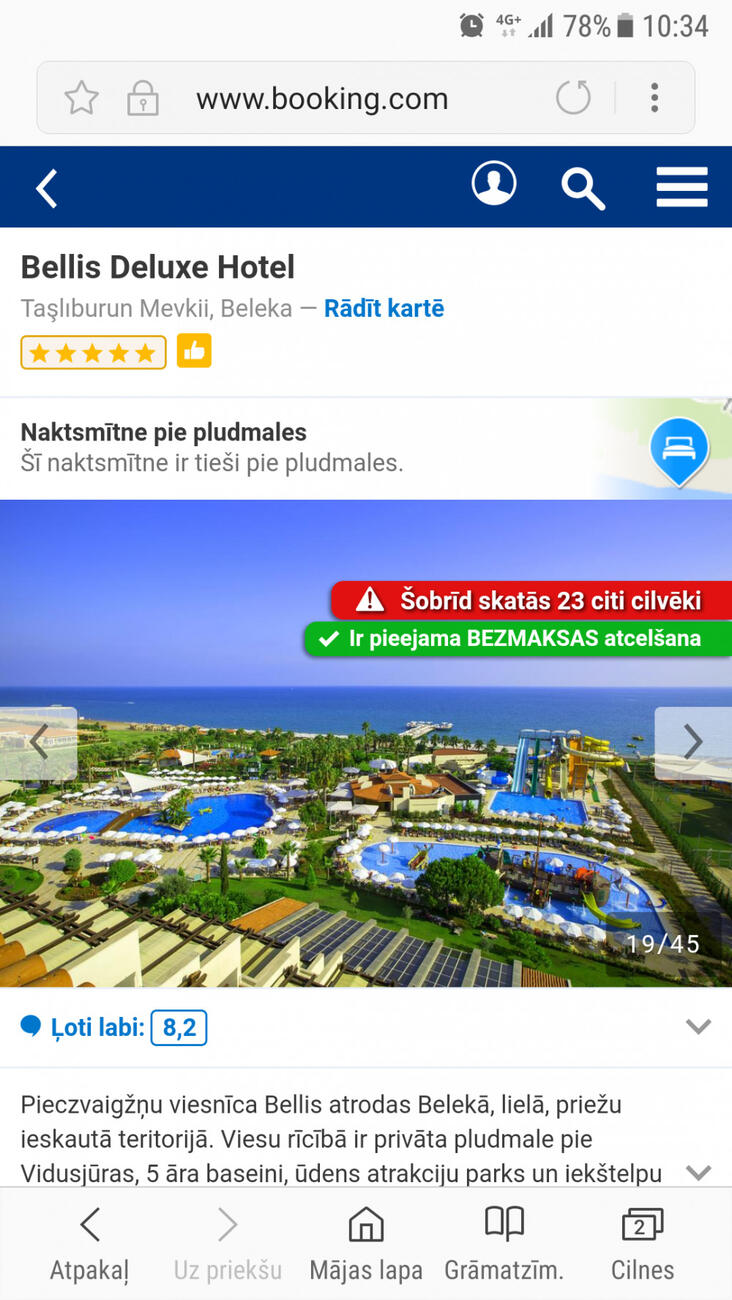Open the Rādīt kartē map link
732x1300 pixels.
[384, 308]
